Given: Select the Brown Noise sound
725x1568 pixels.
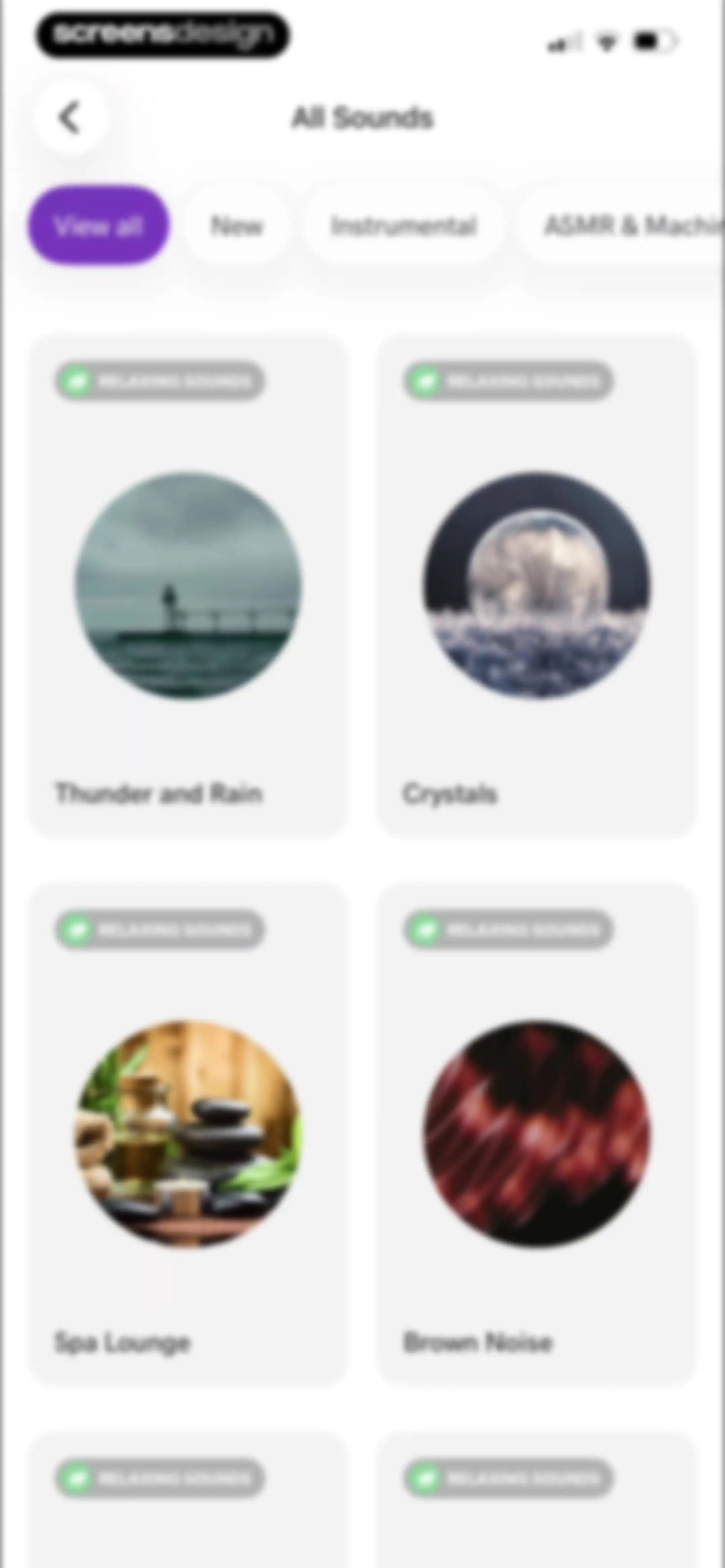Looking at the screenshot, I should [x=536, y=1134].
